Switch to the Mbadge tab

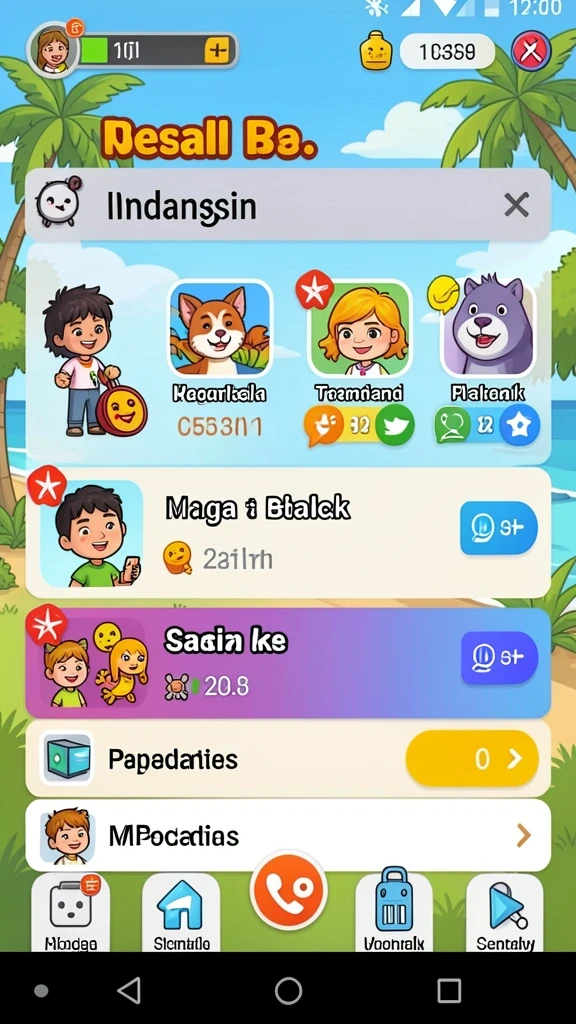tap(71, 913)
